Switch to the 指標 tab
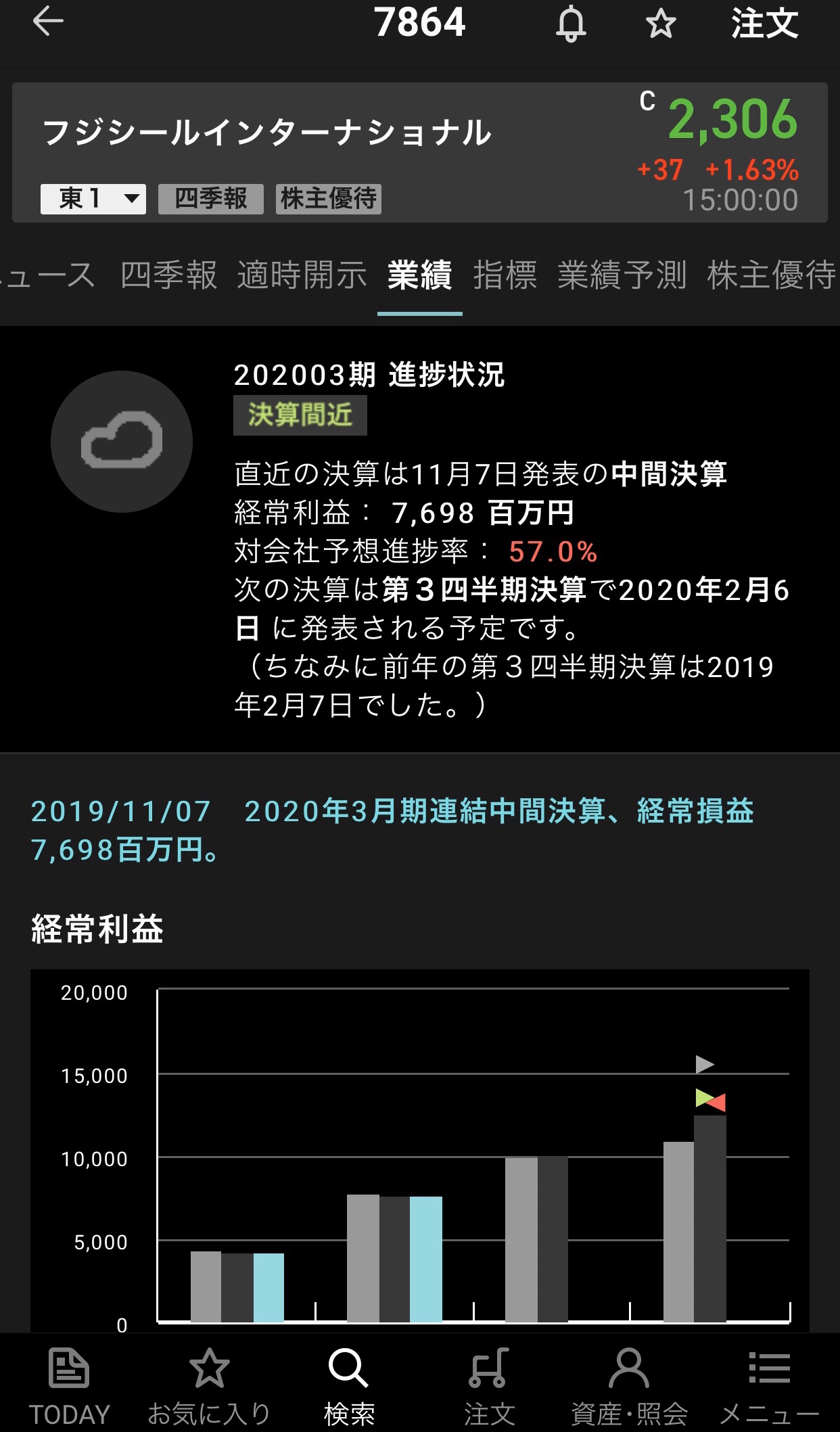This screenshot has width=840, height=1432. (505, 275)
